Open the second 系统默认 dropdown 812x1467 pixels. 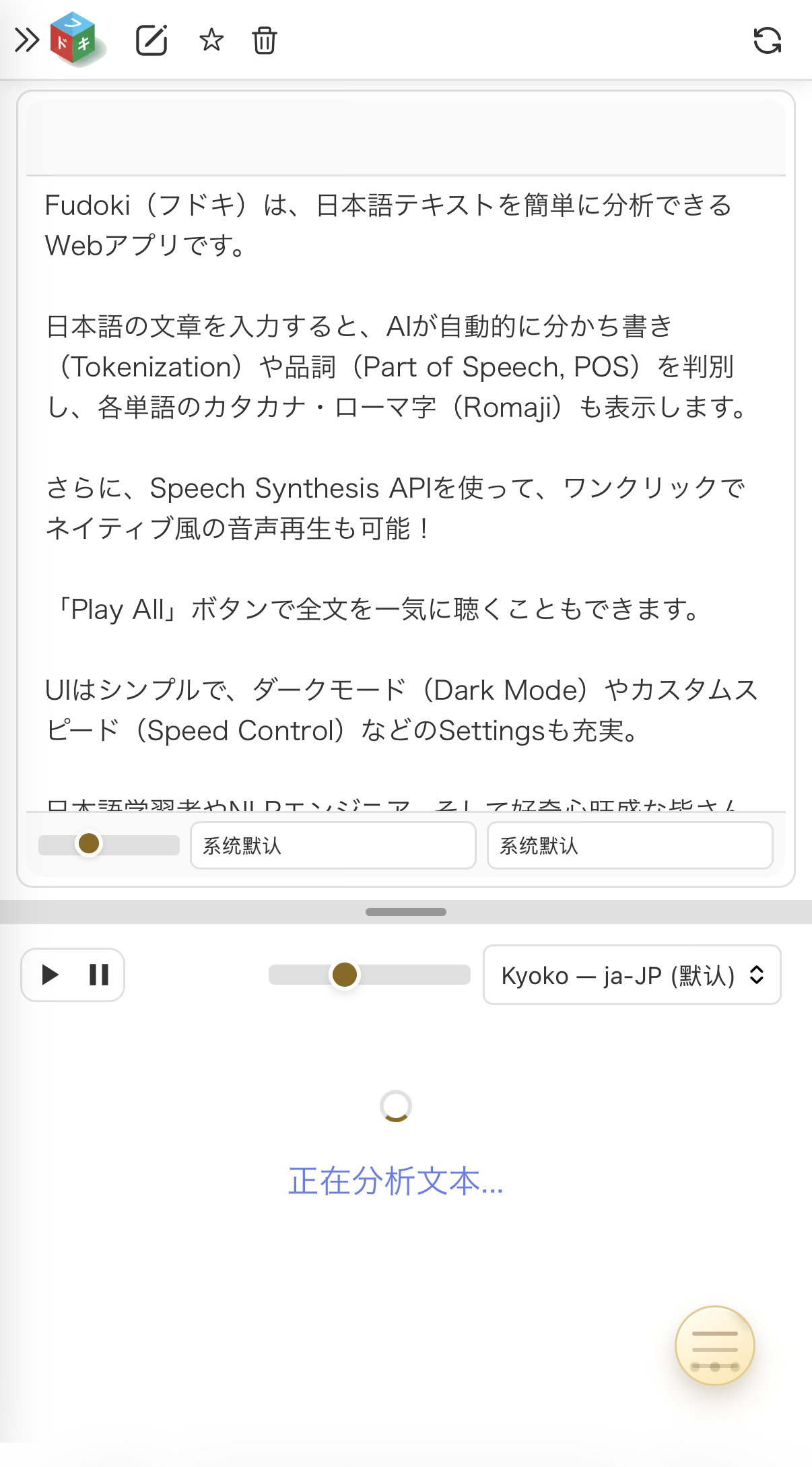[630, 845]
